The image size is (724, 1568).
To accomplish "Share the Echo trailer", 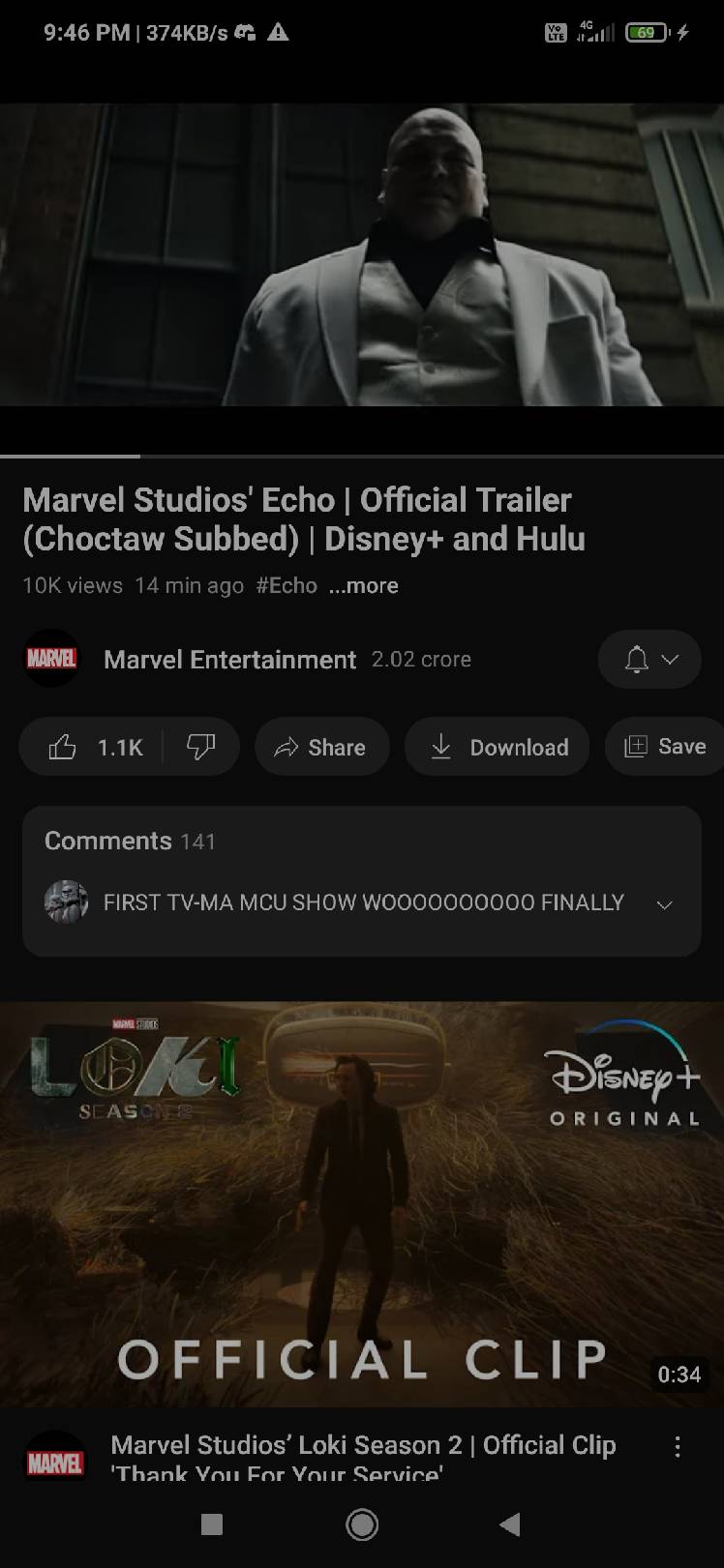I will click(321, 747).
